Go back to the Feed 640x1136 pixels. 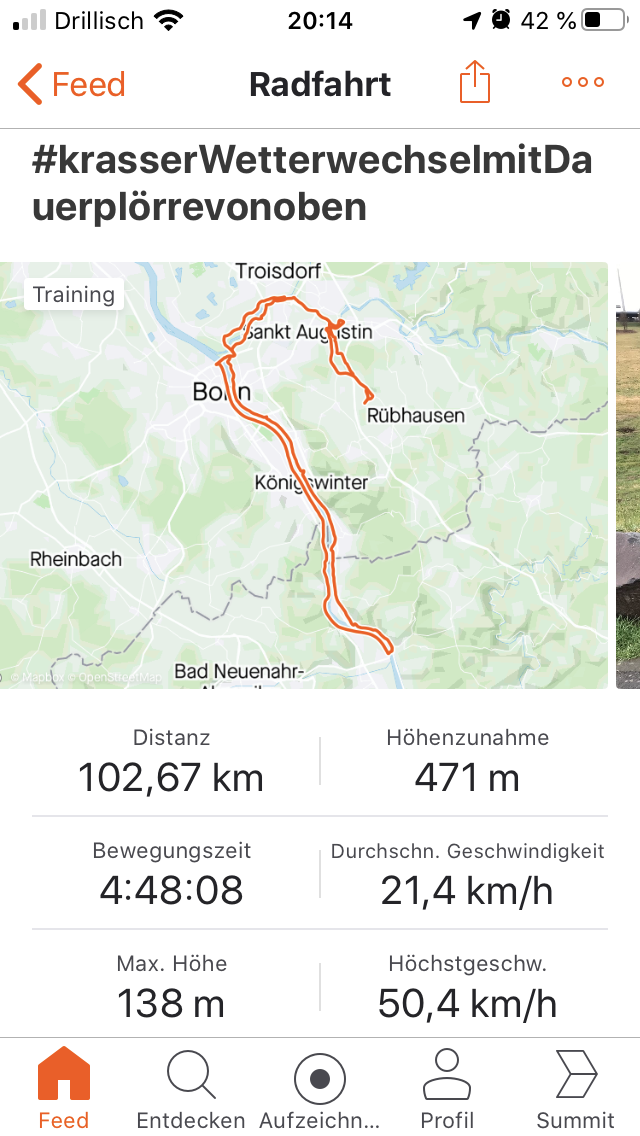click(72, 84)
